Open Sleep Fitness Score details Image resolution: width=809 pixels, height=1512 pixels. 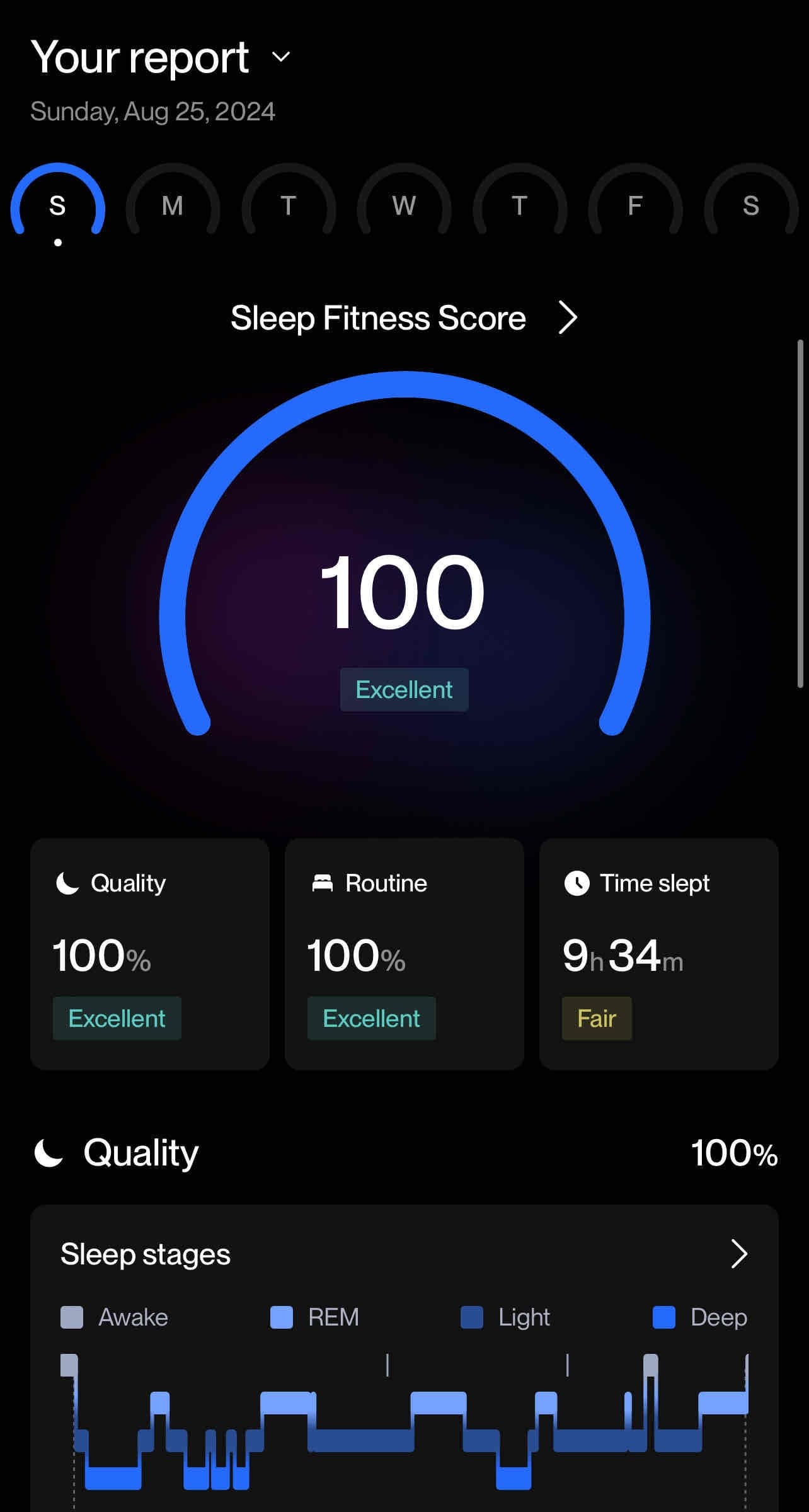tap(567, 318)
